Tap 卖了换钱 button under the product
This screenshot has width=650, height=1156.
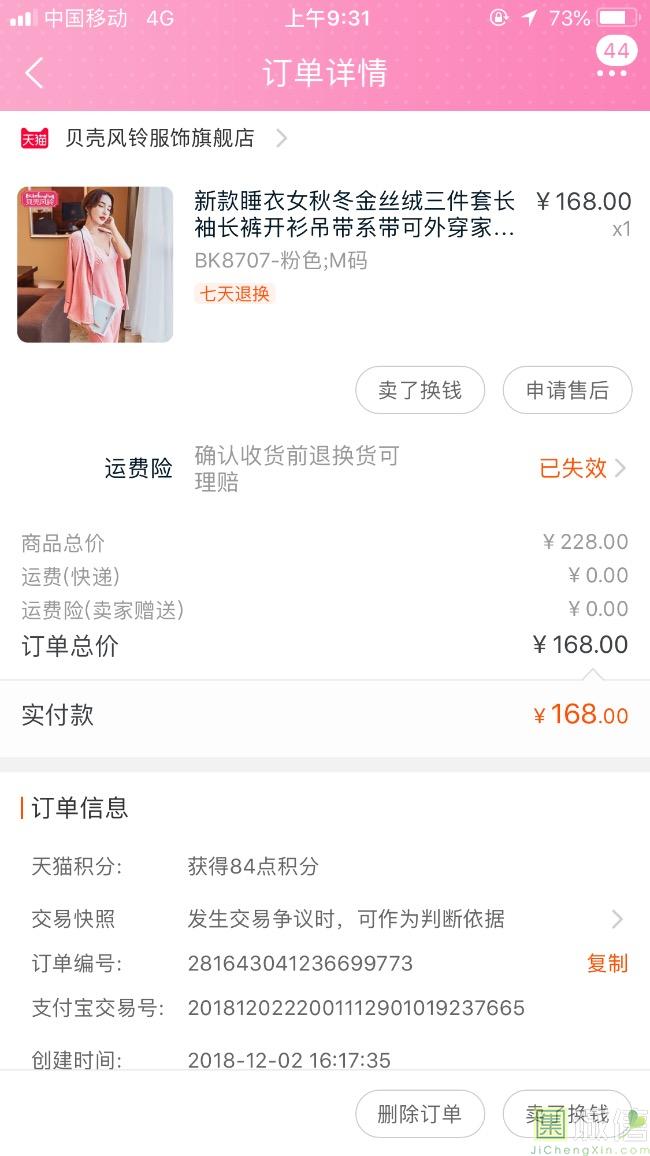pos(420,390)
